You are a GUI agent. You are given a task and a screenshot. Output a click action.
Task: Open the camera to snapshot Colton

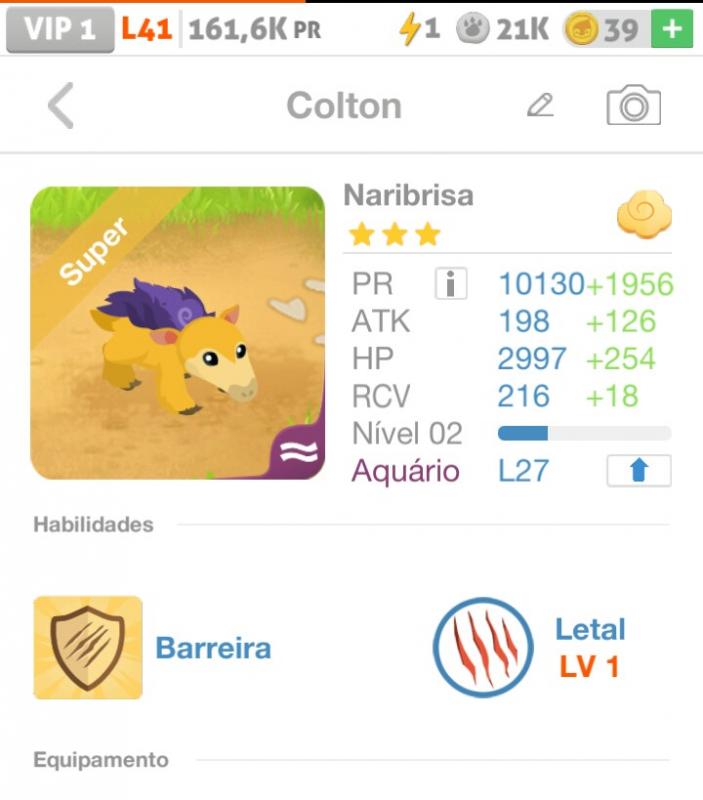633,105
